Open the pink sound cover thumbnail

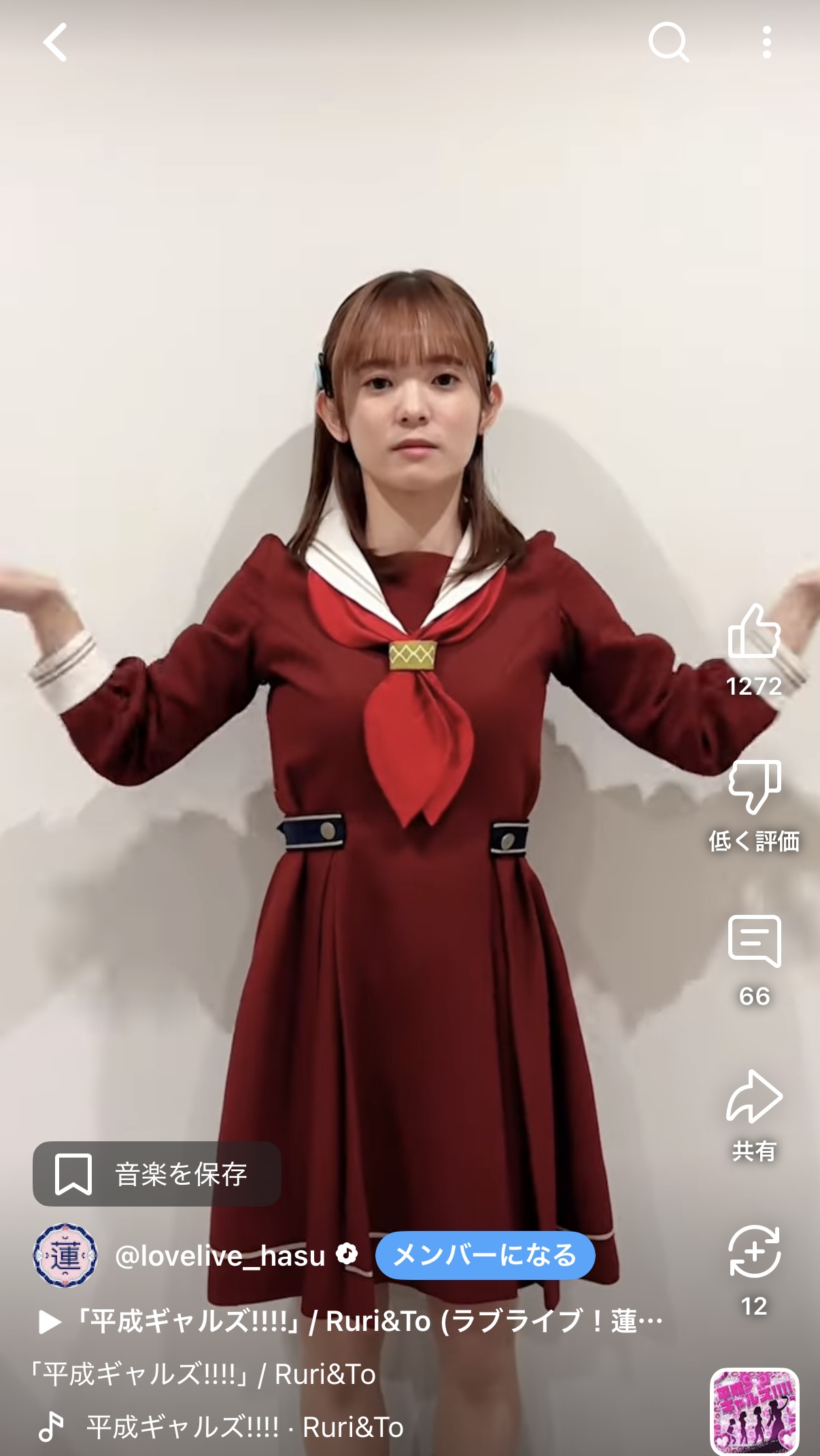753,1410
